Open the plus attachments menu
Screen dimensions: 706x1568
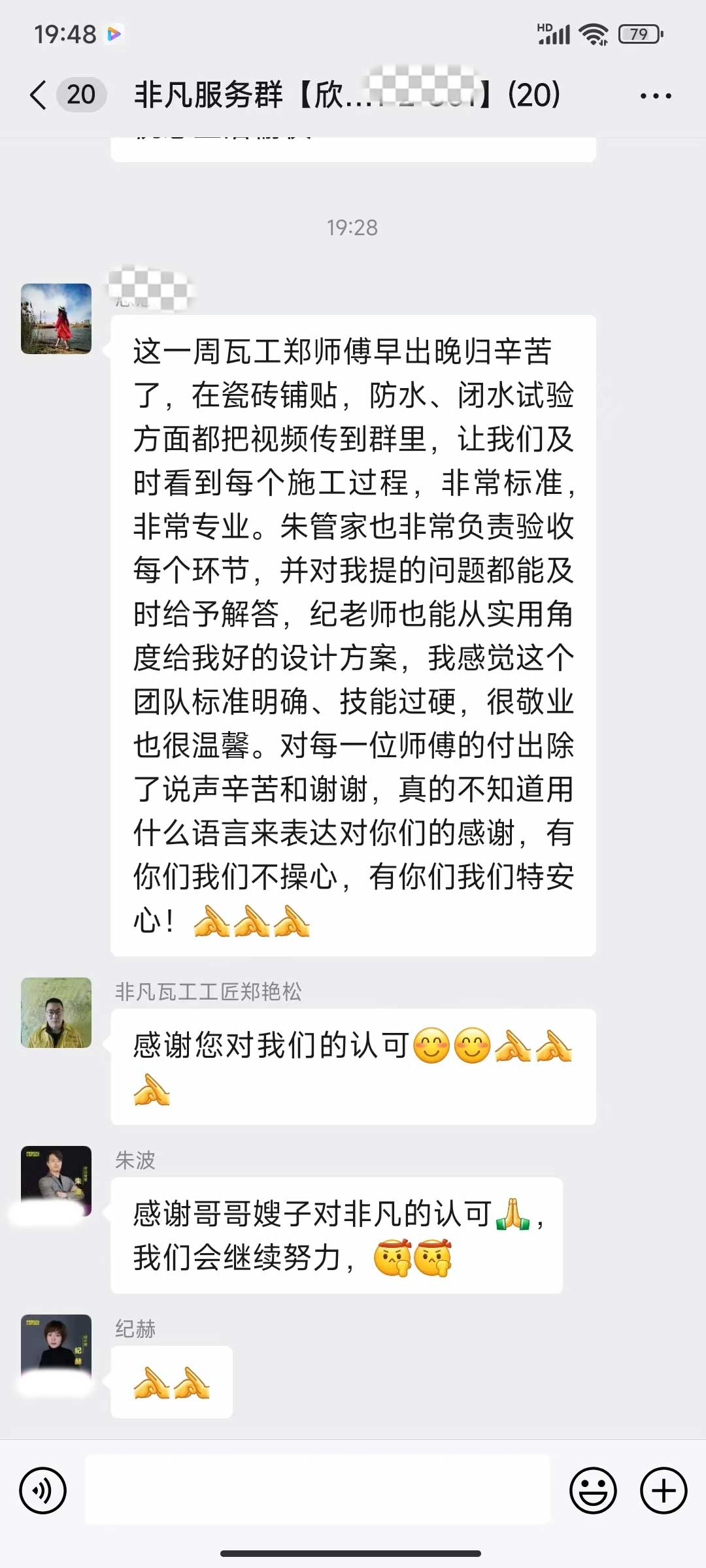(x=663, y=1491)
